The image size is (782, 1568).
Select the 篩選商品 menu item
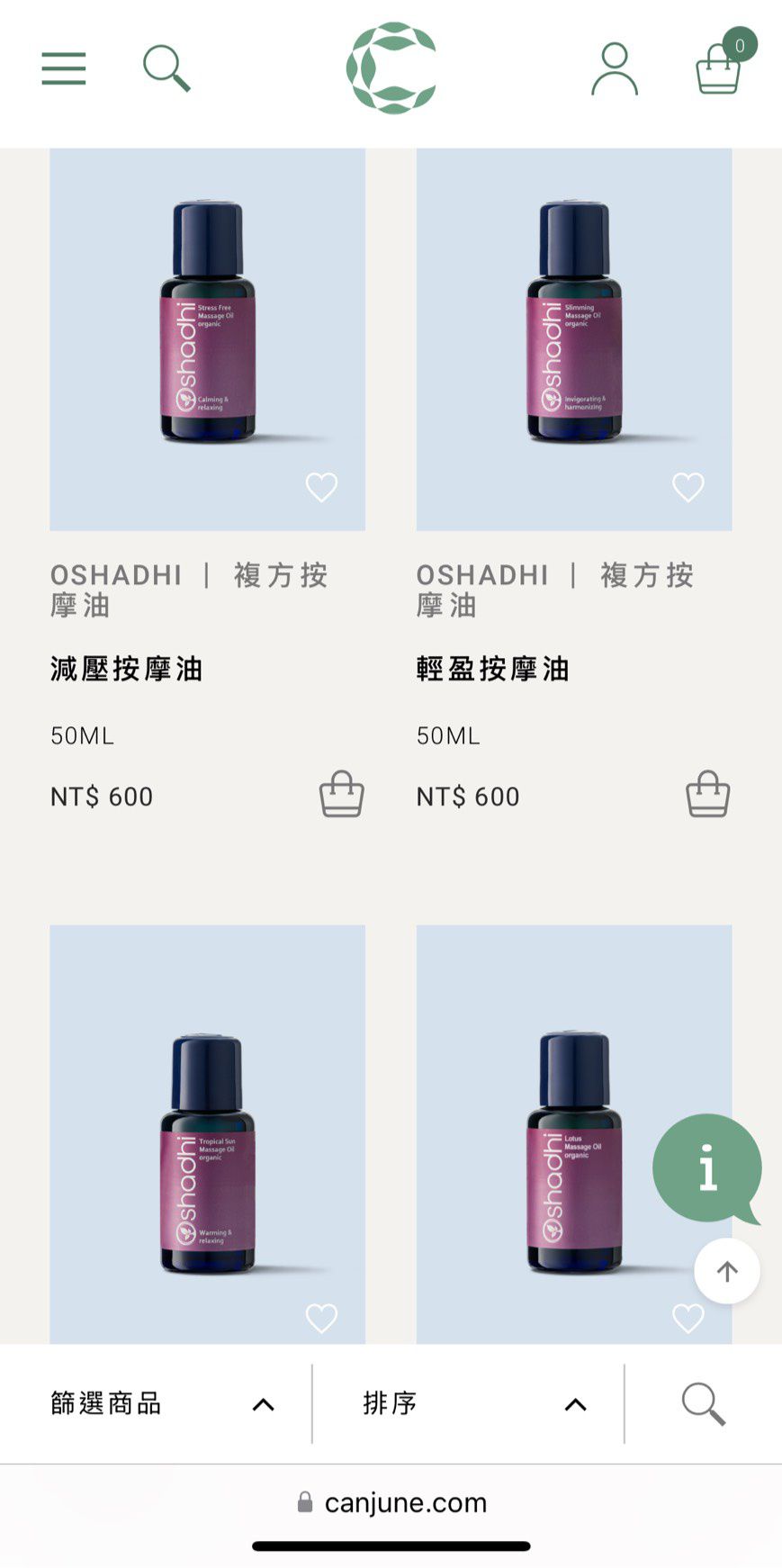[105, 1402]
